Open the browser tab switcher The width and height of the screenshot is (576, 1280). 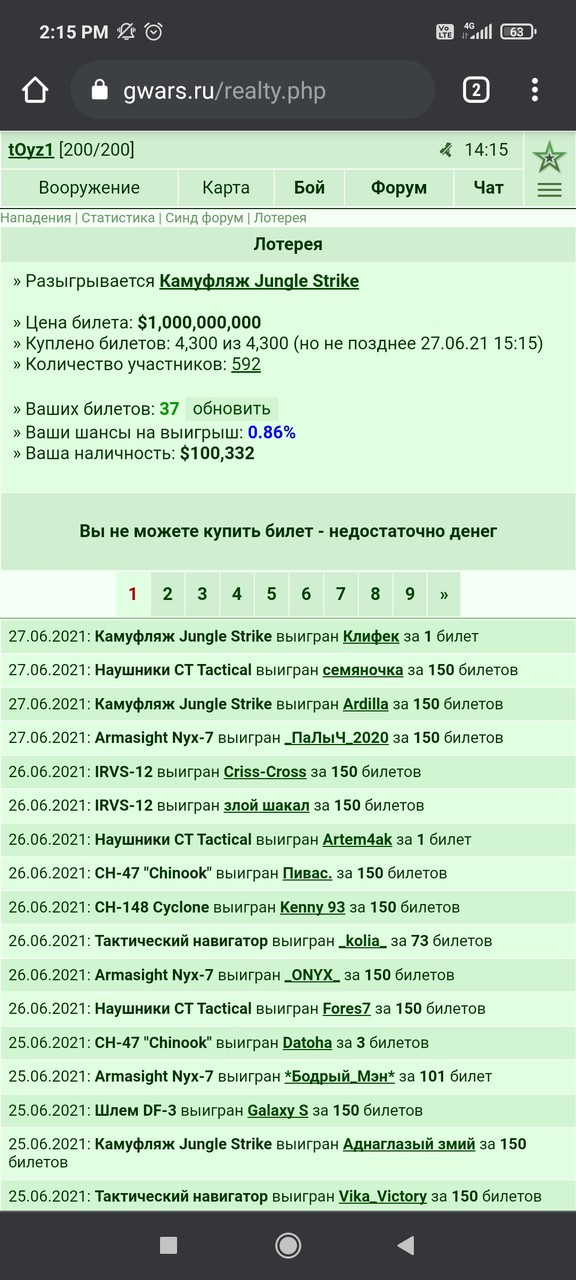point(476,90)
